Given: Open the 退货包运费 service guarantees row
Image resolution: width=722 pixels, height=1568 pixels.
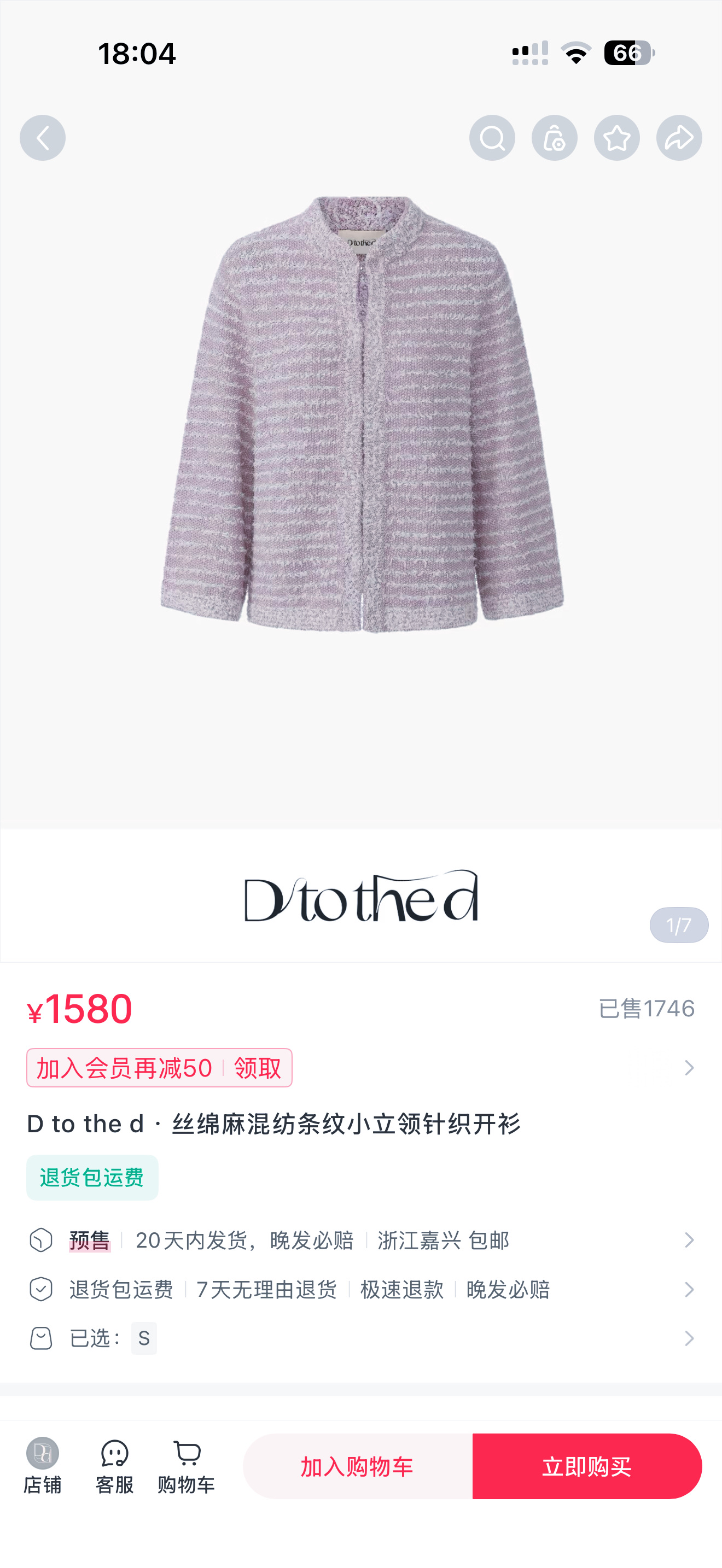Looking at the screenshot, I should tap(361, 1289).
